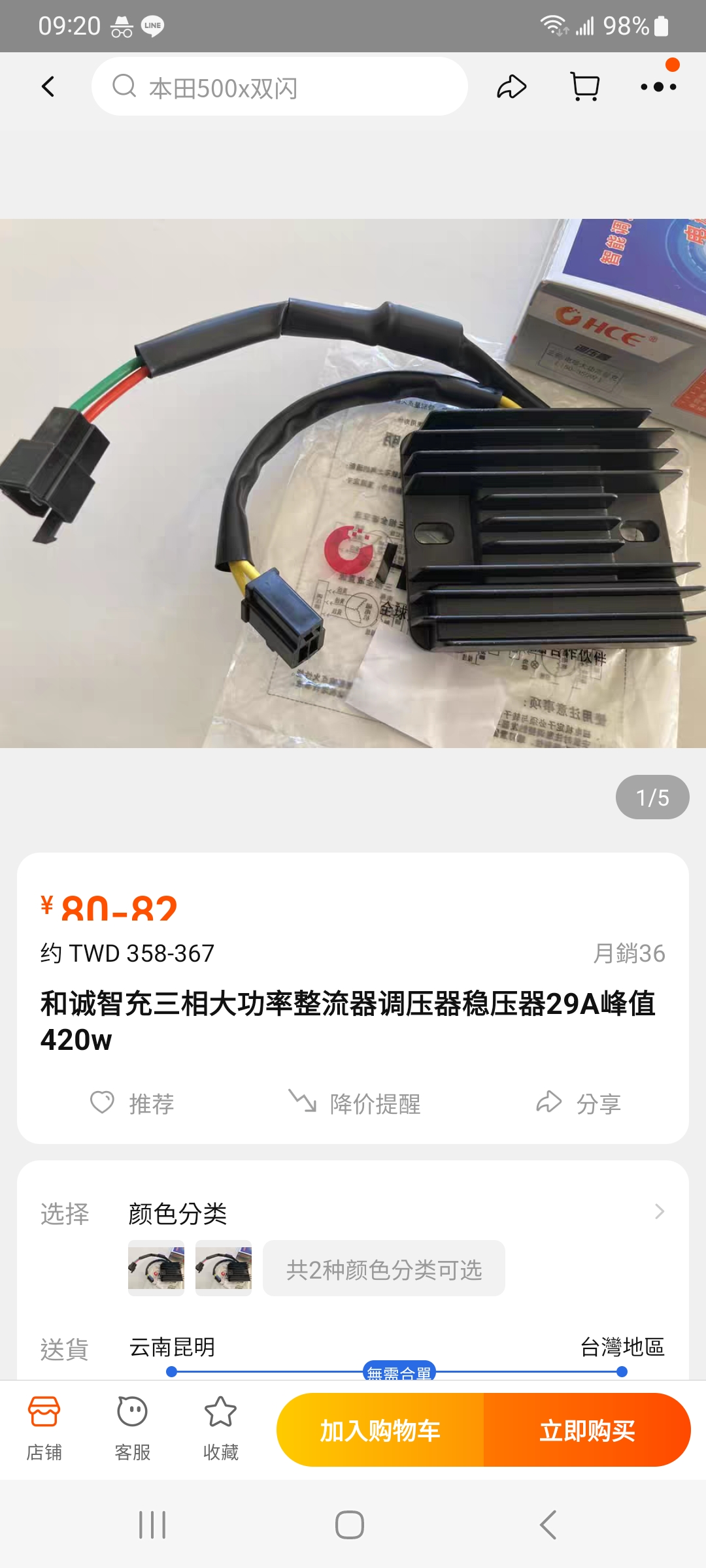This screenshot has height=1568, width=706.
Task: Open the main product photo
Action: click(353, 483)
